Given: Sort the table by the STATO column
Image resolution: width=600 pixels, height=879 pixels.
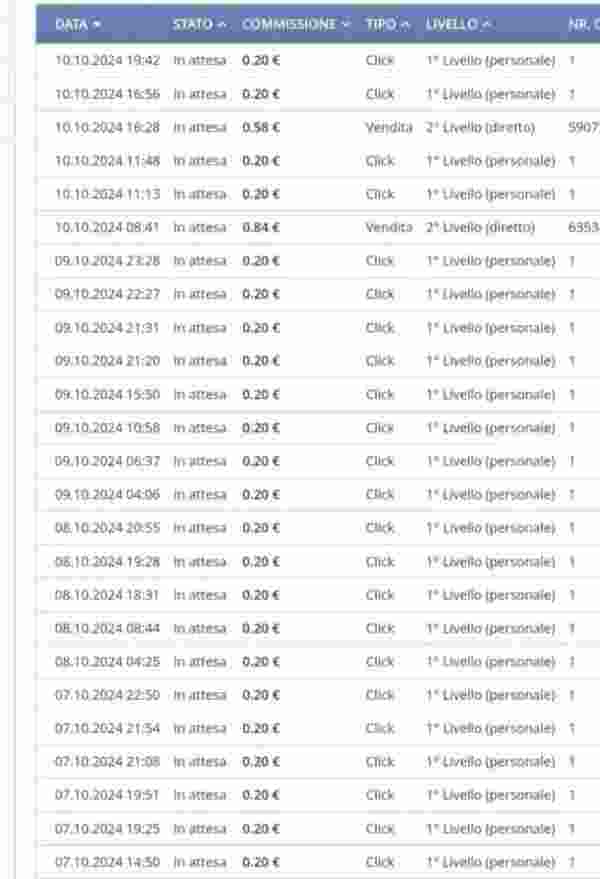Looking at the screenshot, I should pyautogui.click(x=199, y=23).
